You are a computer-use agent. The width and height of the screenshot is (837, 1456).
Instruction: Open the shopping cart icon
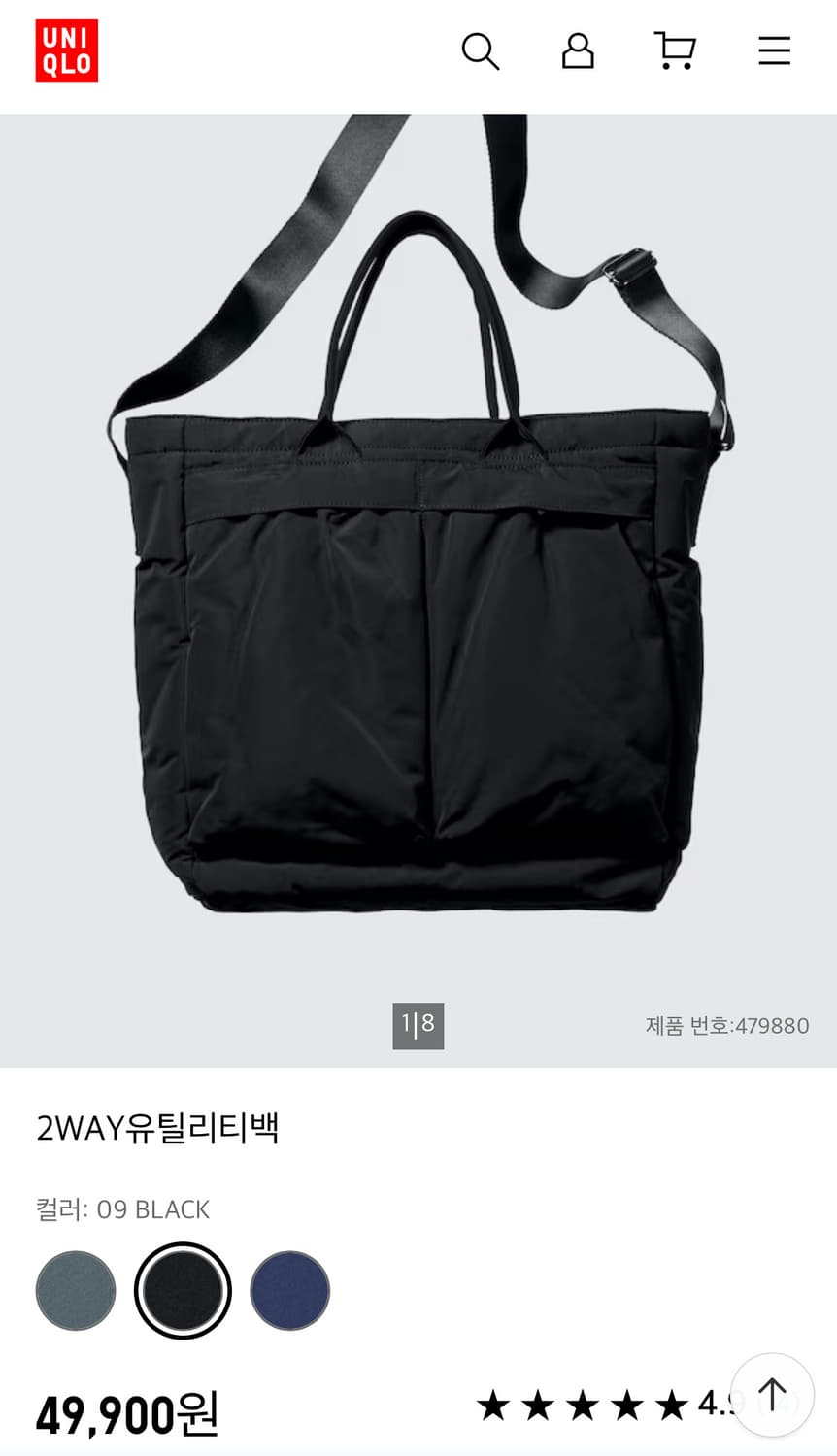click(x=676, y=51)
